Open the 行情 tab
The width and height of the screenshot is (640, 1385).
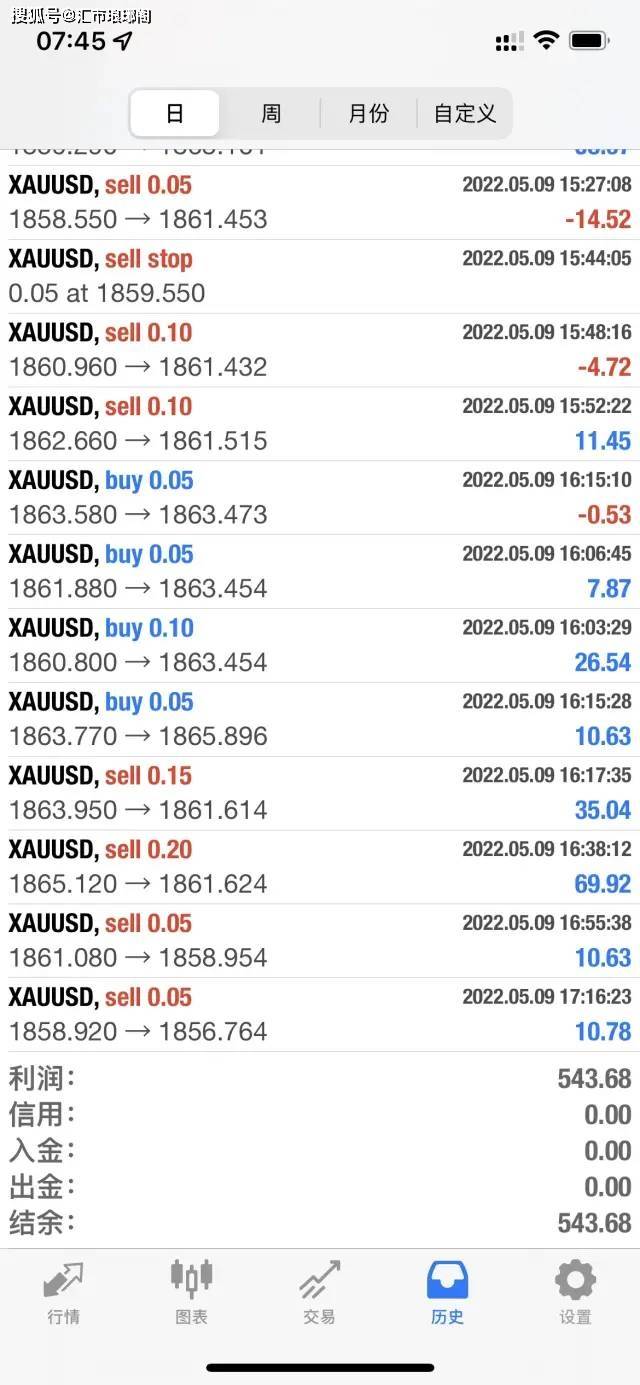pos(63,1292)
